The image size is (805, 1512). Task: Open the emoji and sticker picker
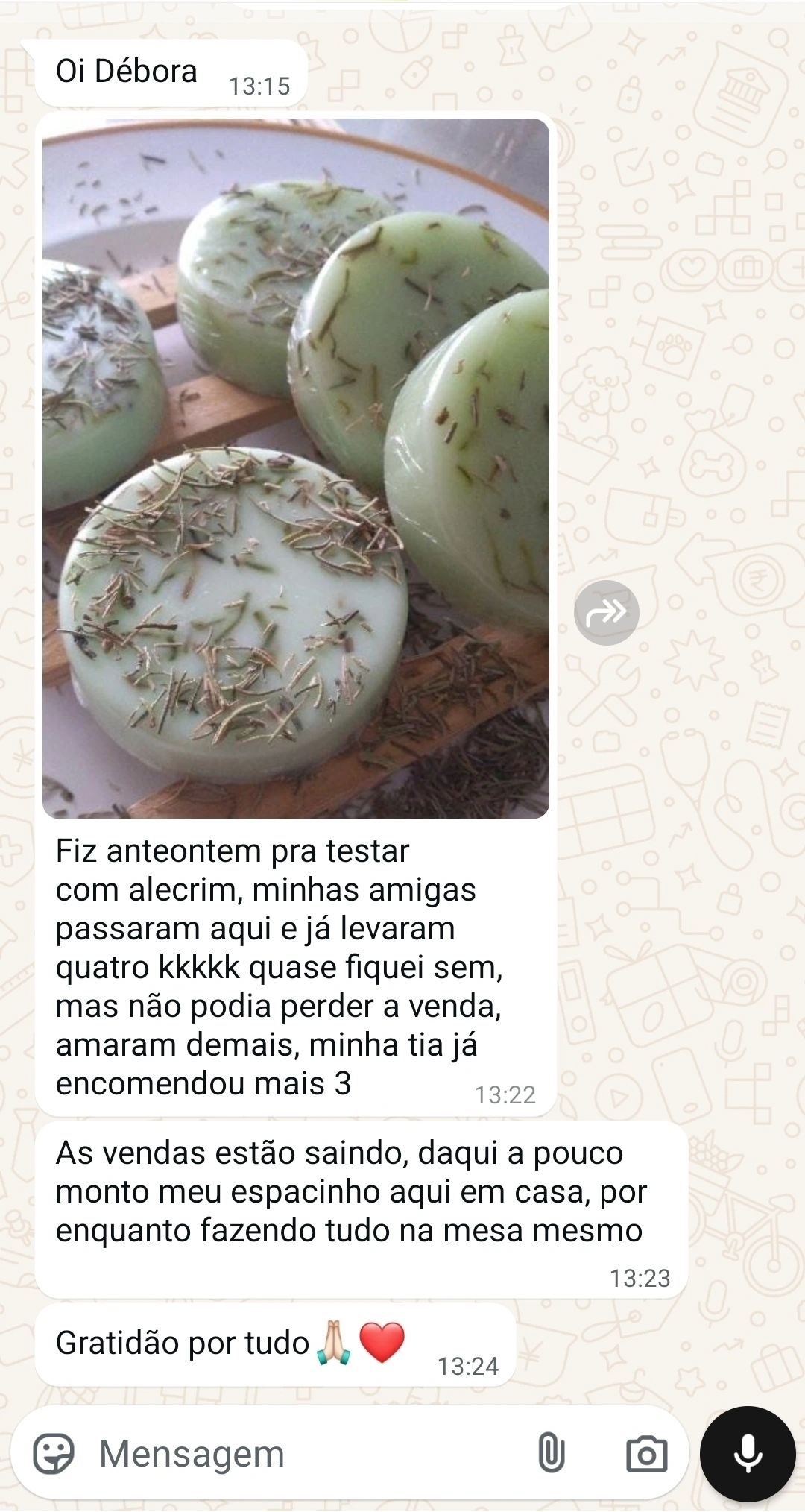coord(54,1453)
